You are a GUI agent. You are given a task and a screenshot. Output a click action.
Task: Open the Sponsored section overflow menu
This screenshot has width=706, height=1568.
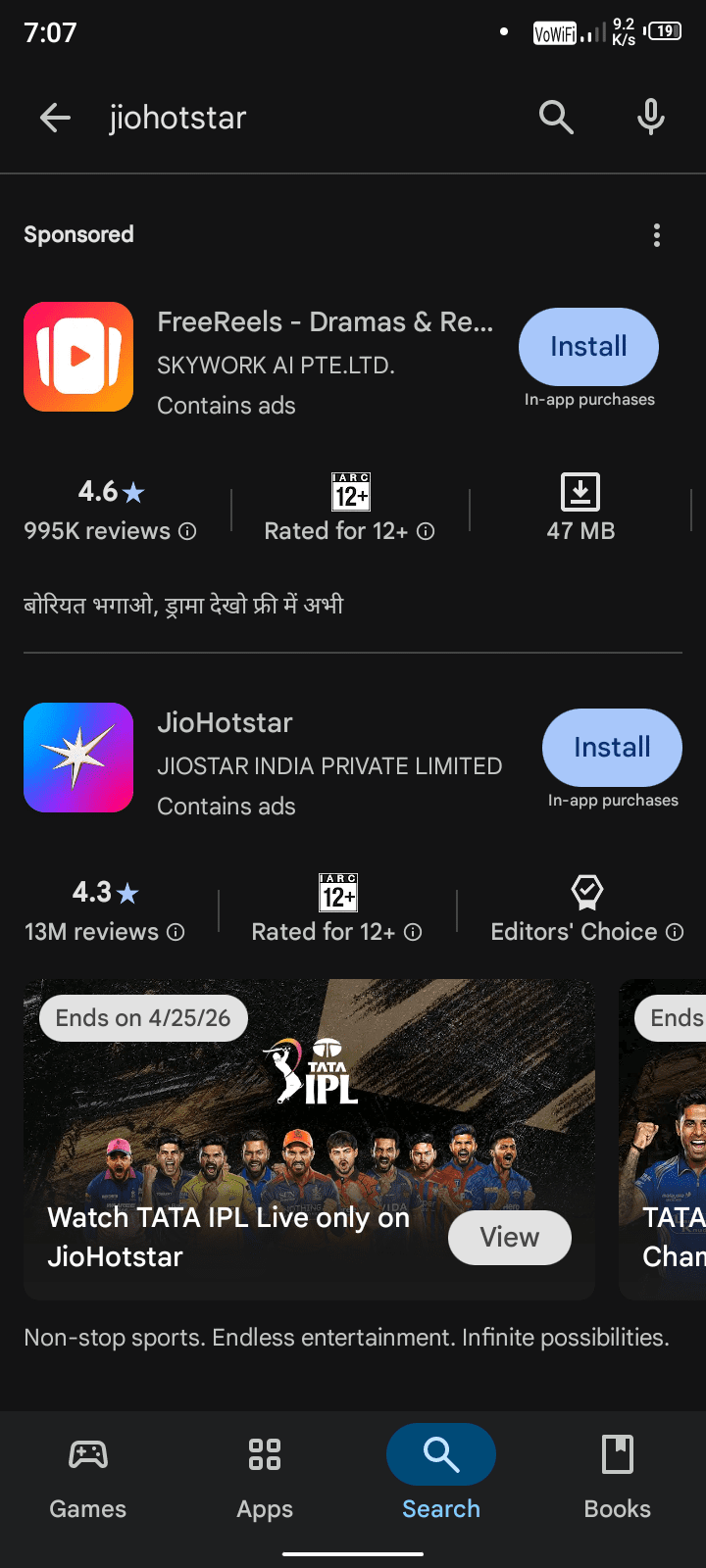click(656, 235)
